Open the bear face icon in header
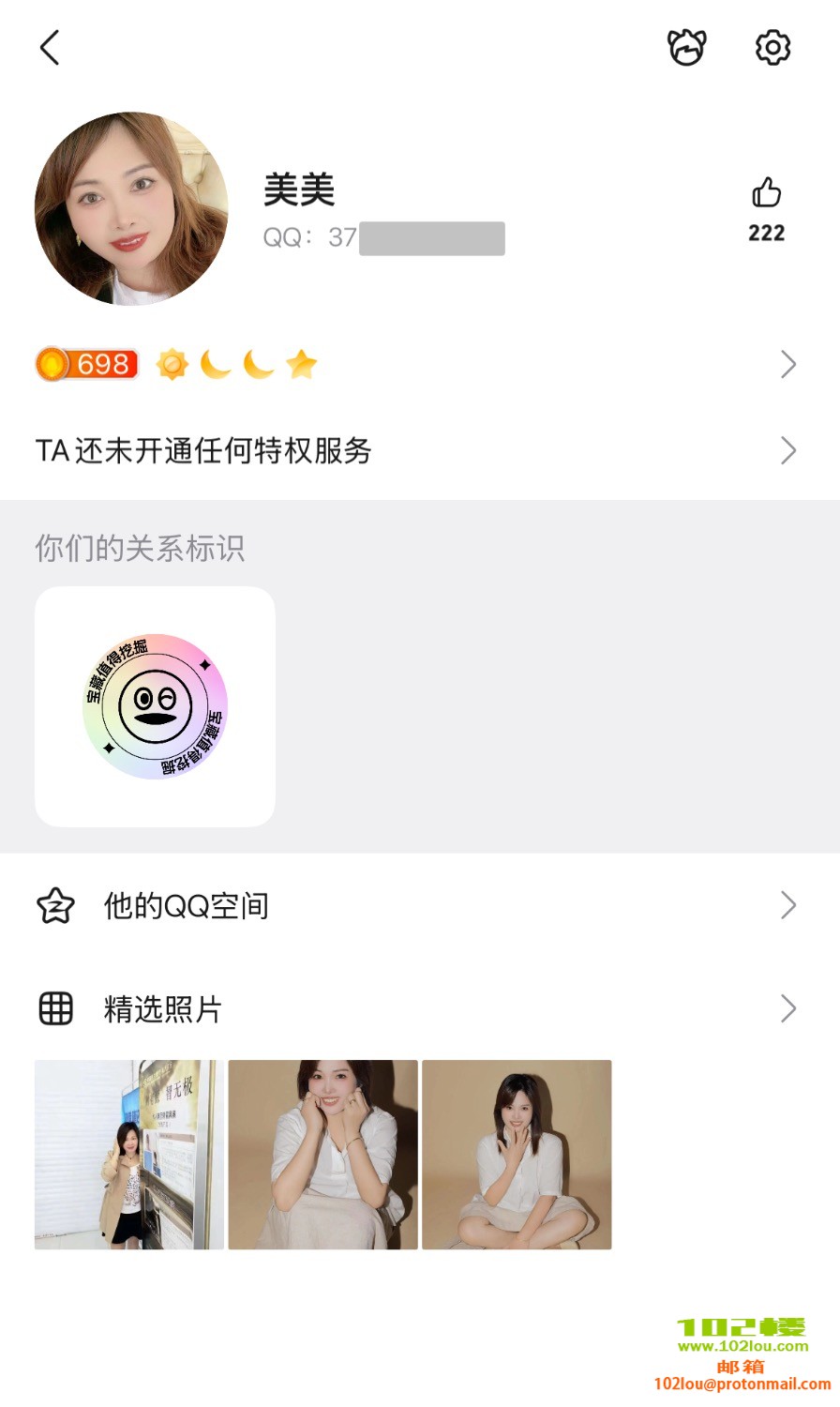Image resolution: width=840 pixels, height=1407 pixels. 686,48
